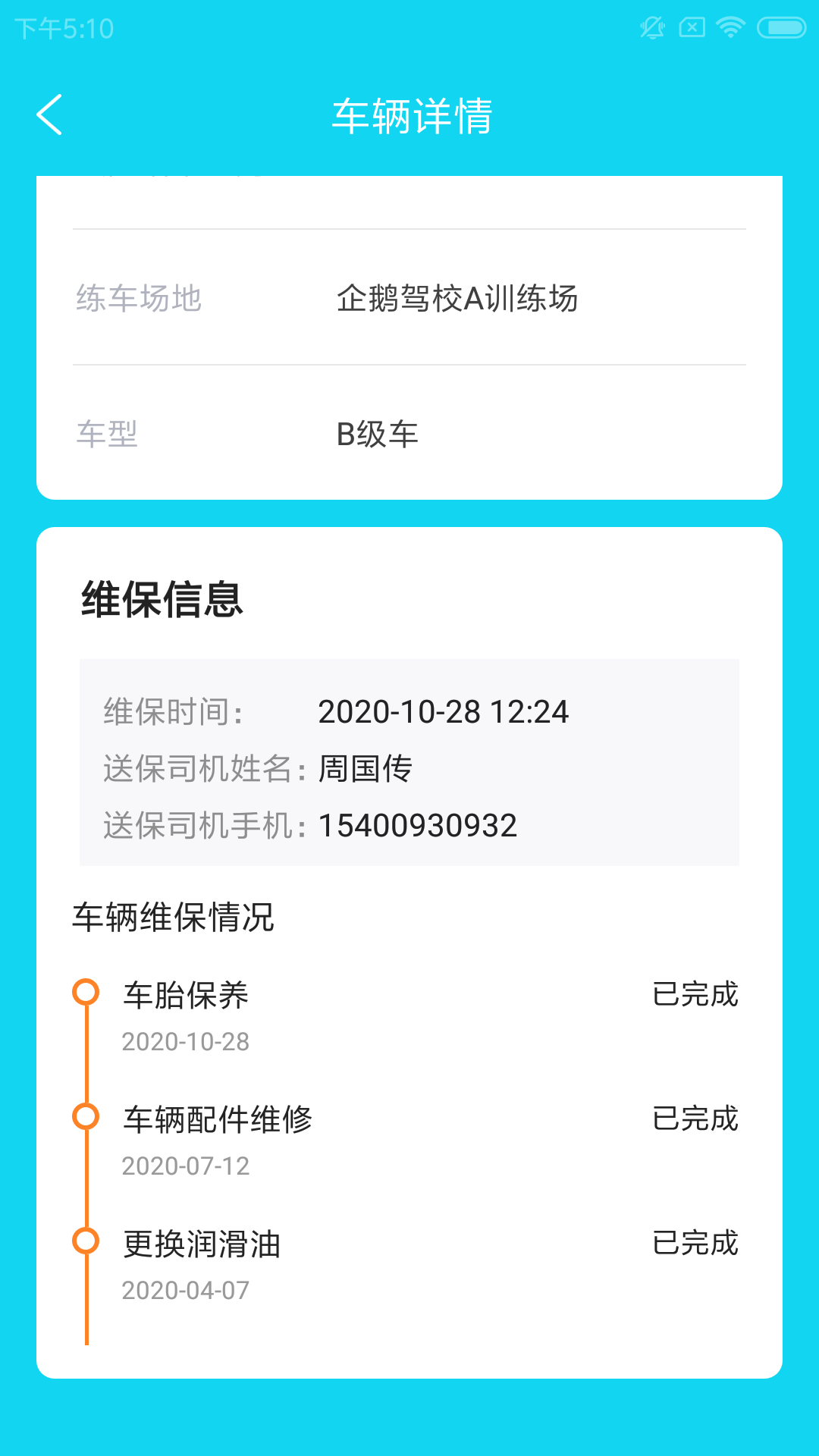Select the 车辆配件维修 timeline circle marker

(86, 1116)
